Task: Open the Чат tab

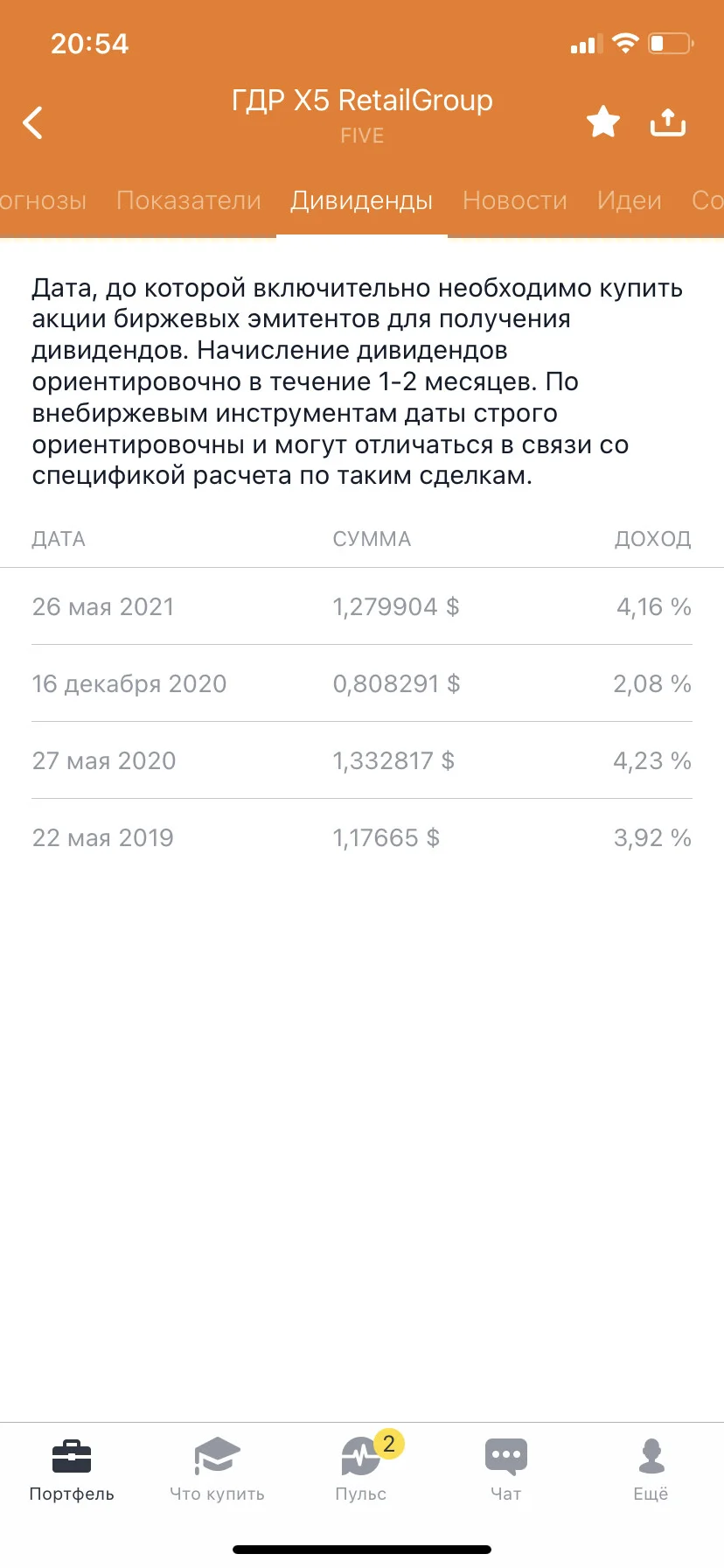Action: (506, 1471)
